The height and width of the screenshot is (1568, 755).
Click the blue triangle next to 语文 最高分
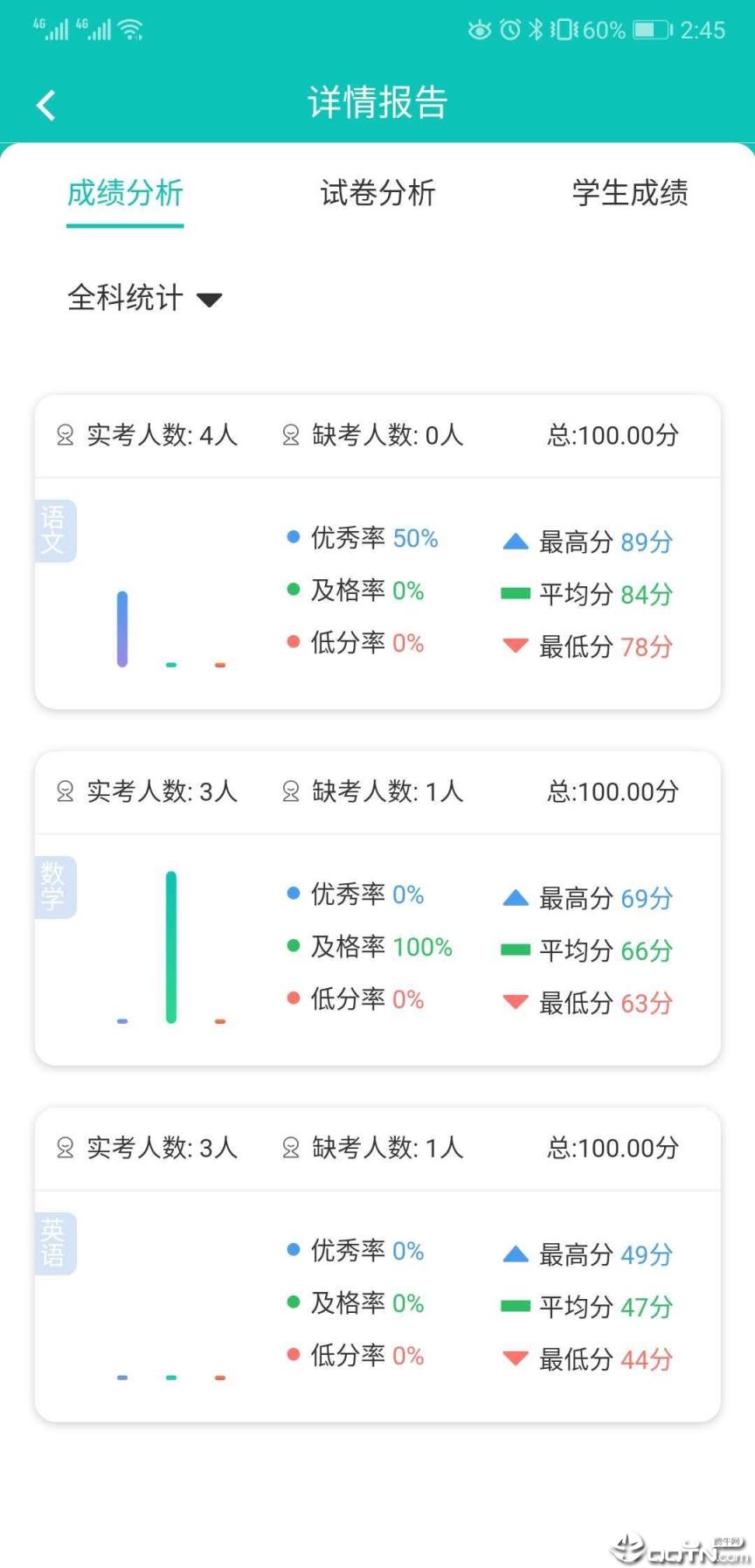point(515,541)
